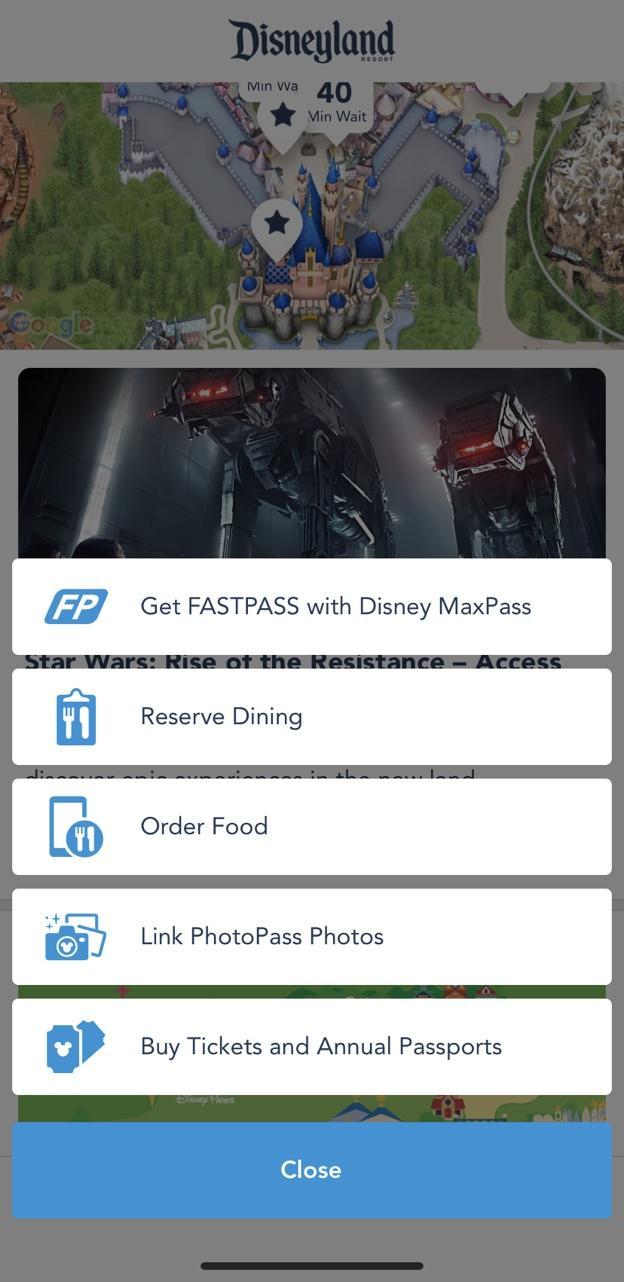The height and width of the screenshot is (1282, 624).
Task: Select Get FASTPASS with Disney MaxPass
Action: click(x=311, y=606)
